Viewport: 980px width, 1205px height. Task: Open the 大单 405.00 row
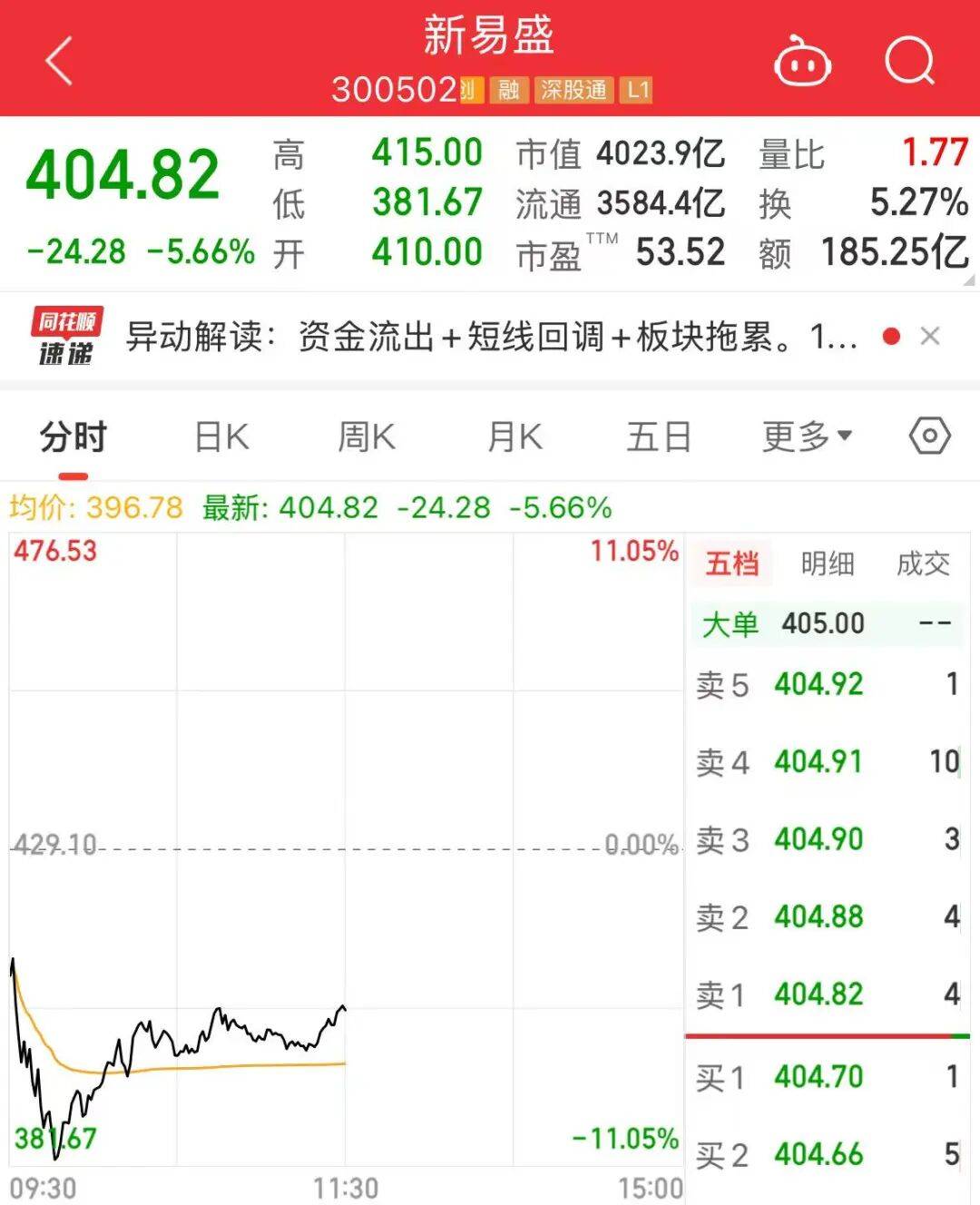tap(826, 623)
